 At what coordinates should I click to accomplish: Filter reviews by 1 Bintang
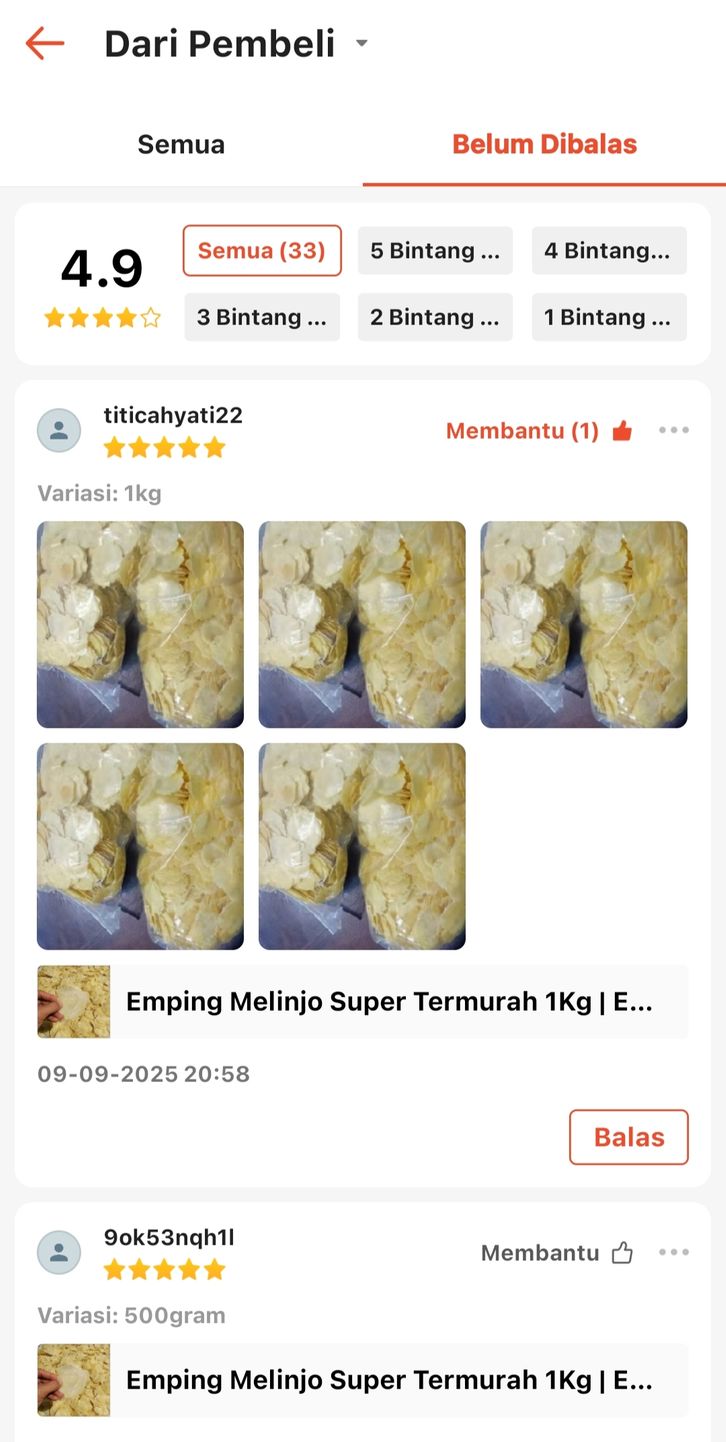click(609, 317)
